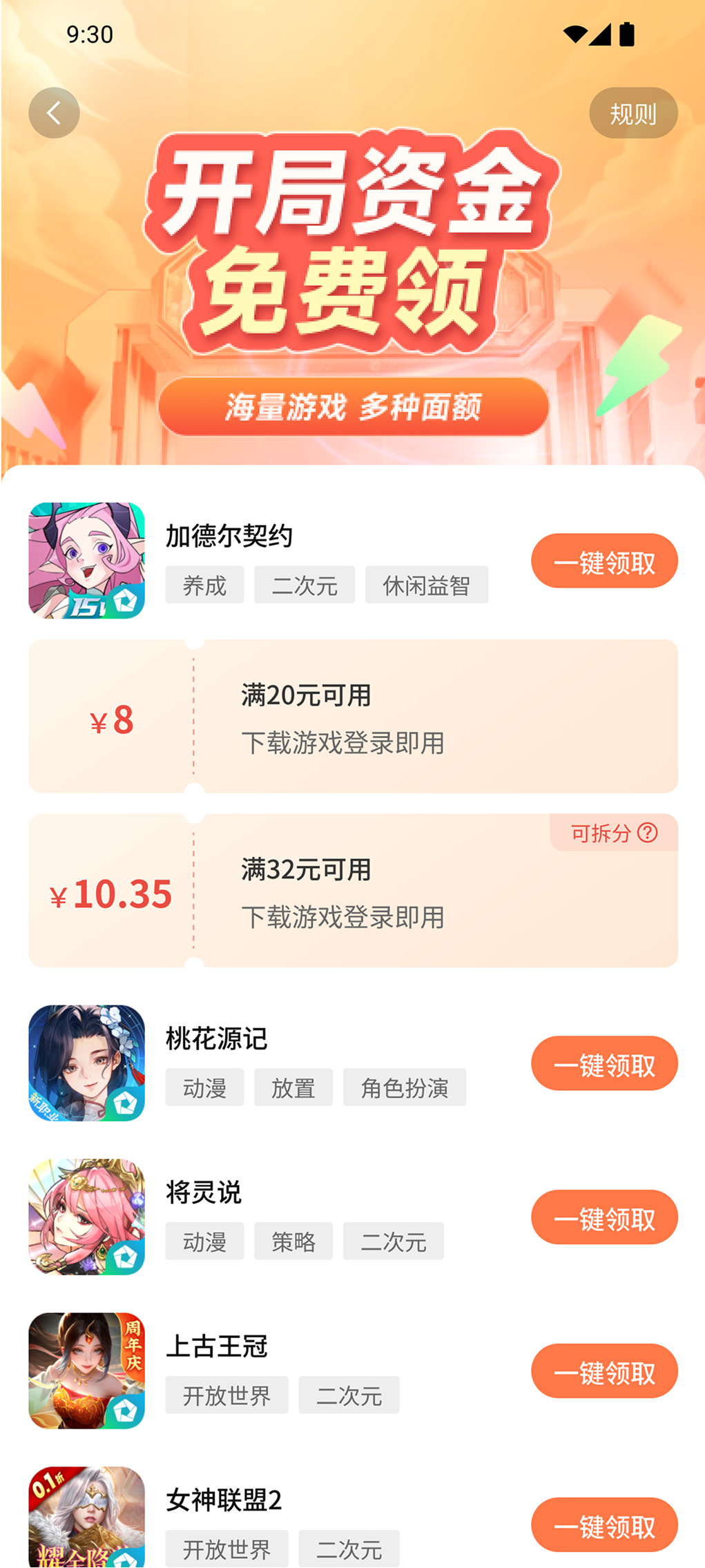
Task: Open the 规则 rules page
Action: coord(632,113)
